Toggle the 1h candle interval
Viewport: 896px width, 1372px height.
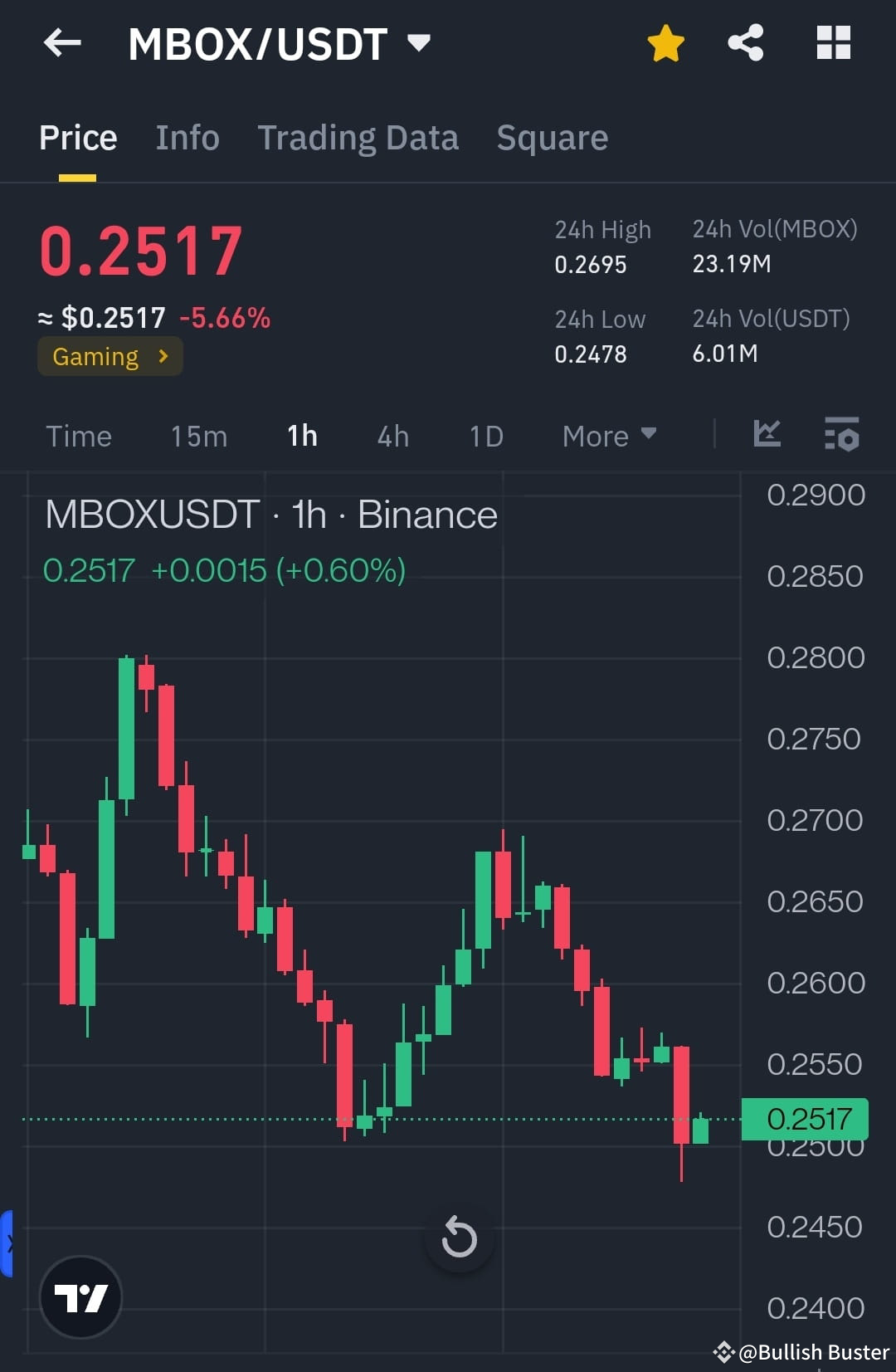click(301, 435)
